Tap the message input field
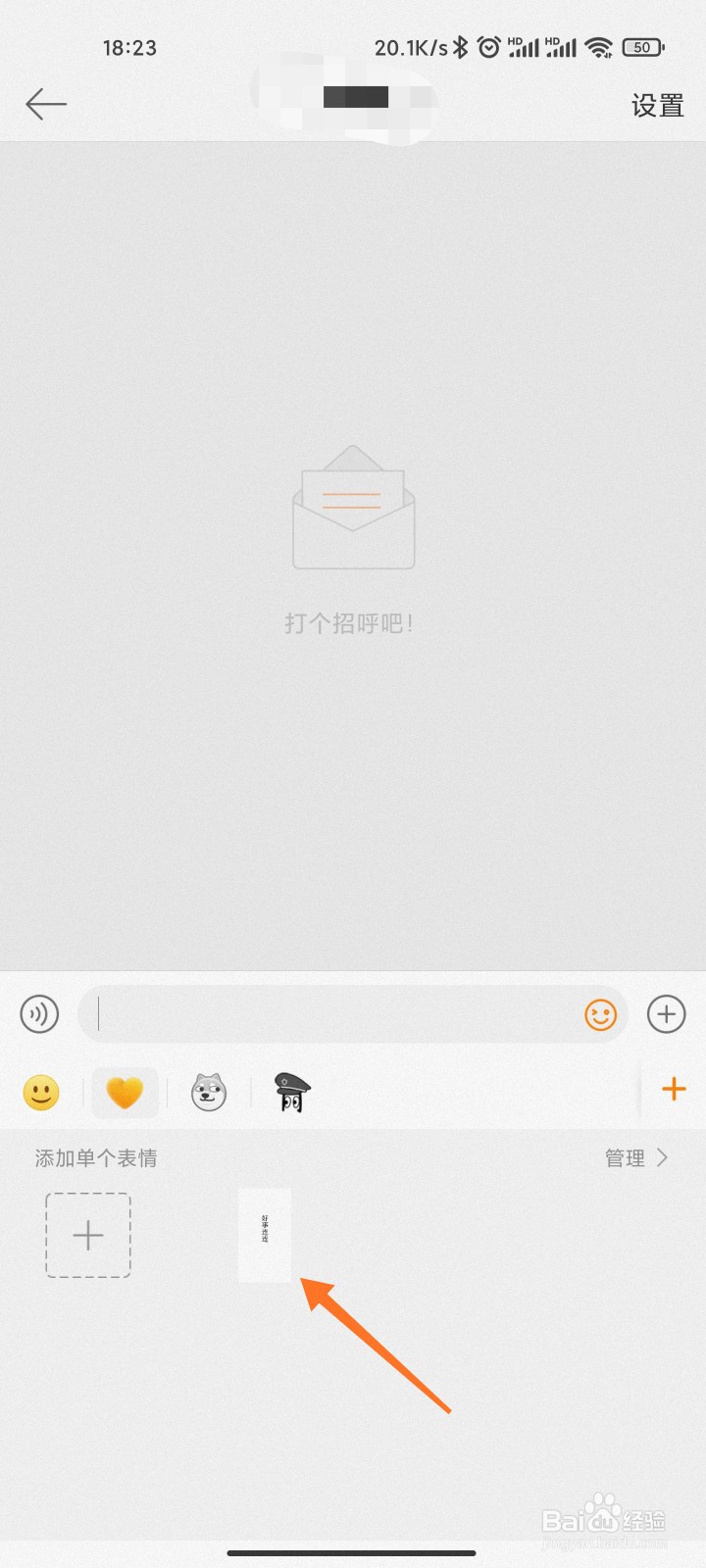Viewport: 706px width, 1568px height. pyautogui.click(x=343, y=1014)
